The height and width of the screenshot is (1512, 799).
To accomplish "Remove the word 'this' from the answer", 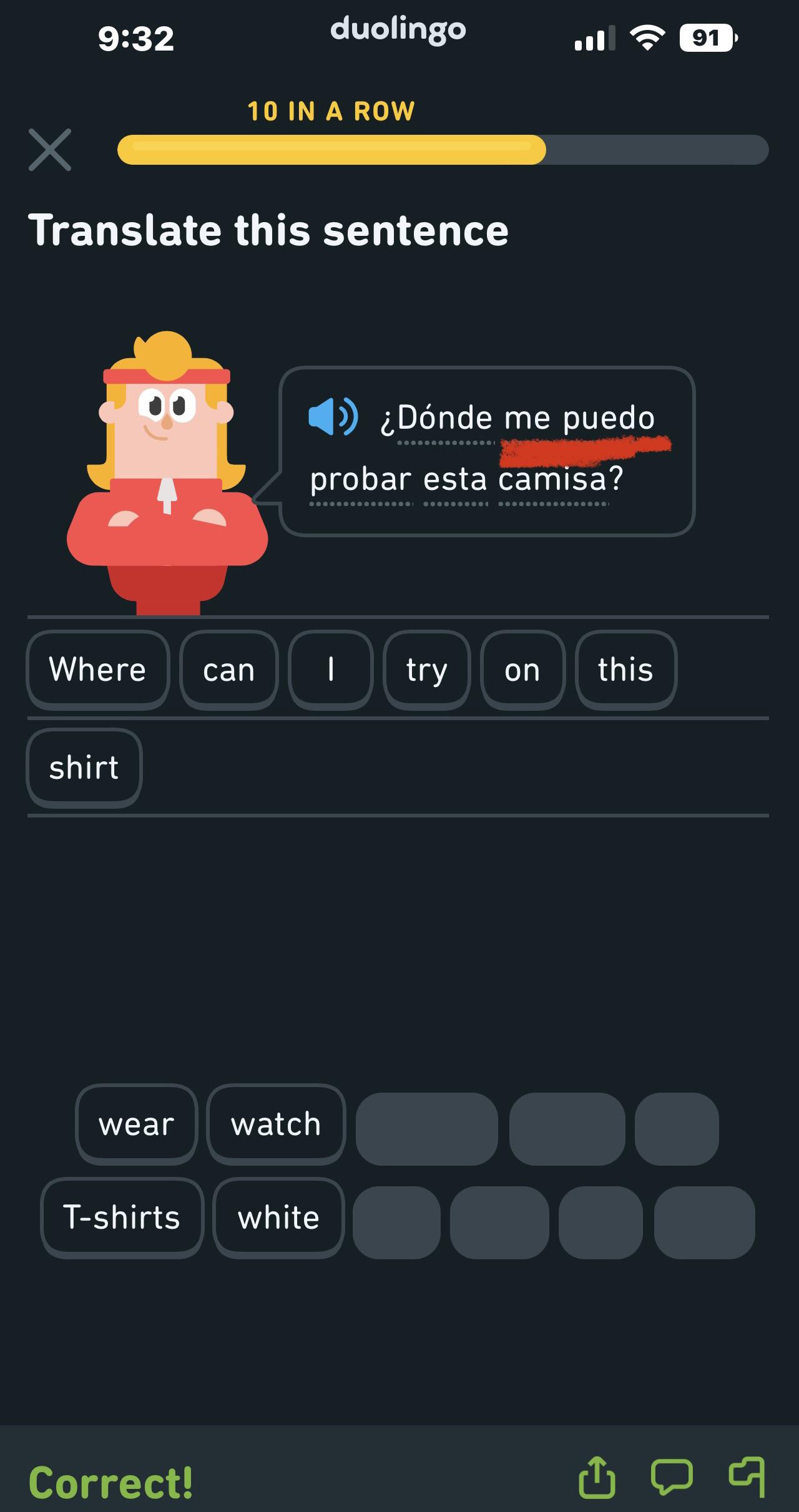I will [625, 670].
